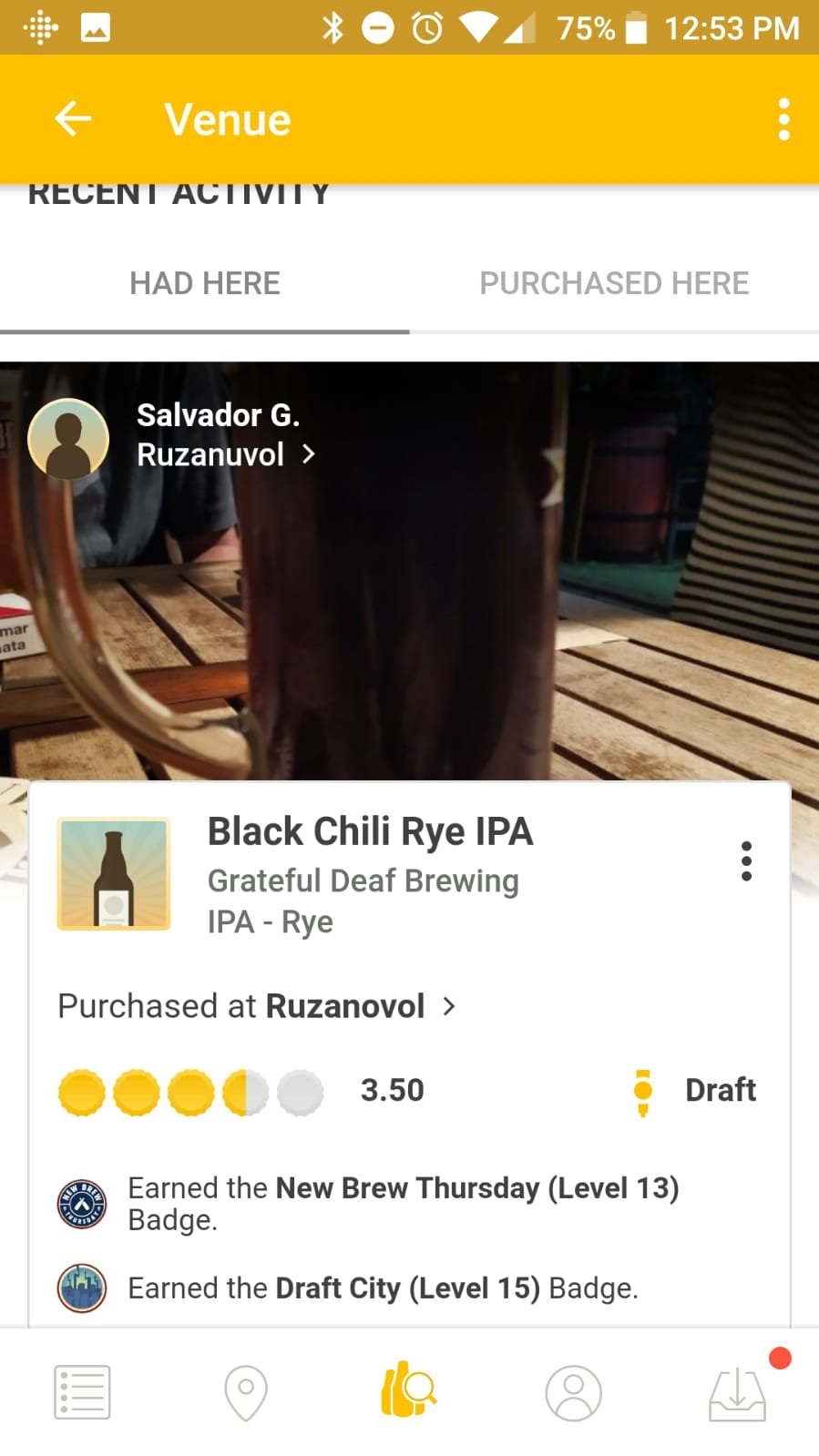This screenshot has width=819, height=1456.
Task: View Black Chili Rye IPA beer details
Action: point(370,832)
